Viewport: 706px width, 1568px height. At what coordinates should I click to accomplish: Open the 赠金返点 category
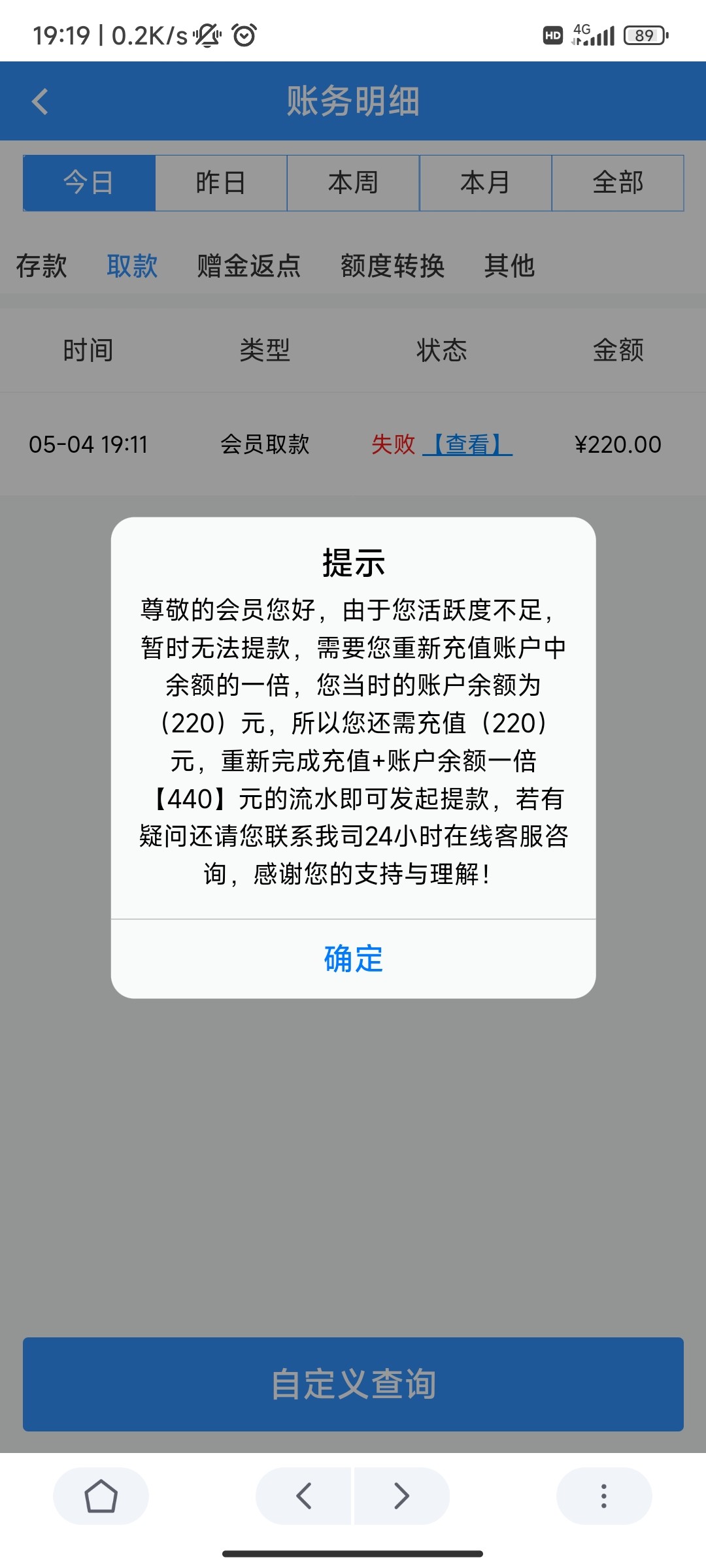tap(248, 266)
